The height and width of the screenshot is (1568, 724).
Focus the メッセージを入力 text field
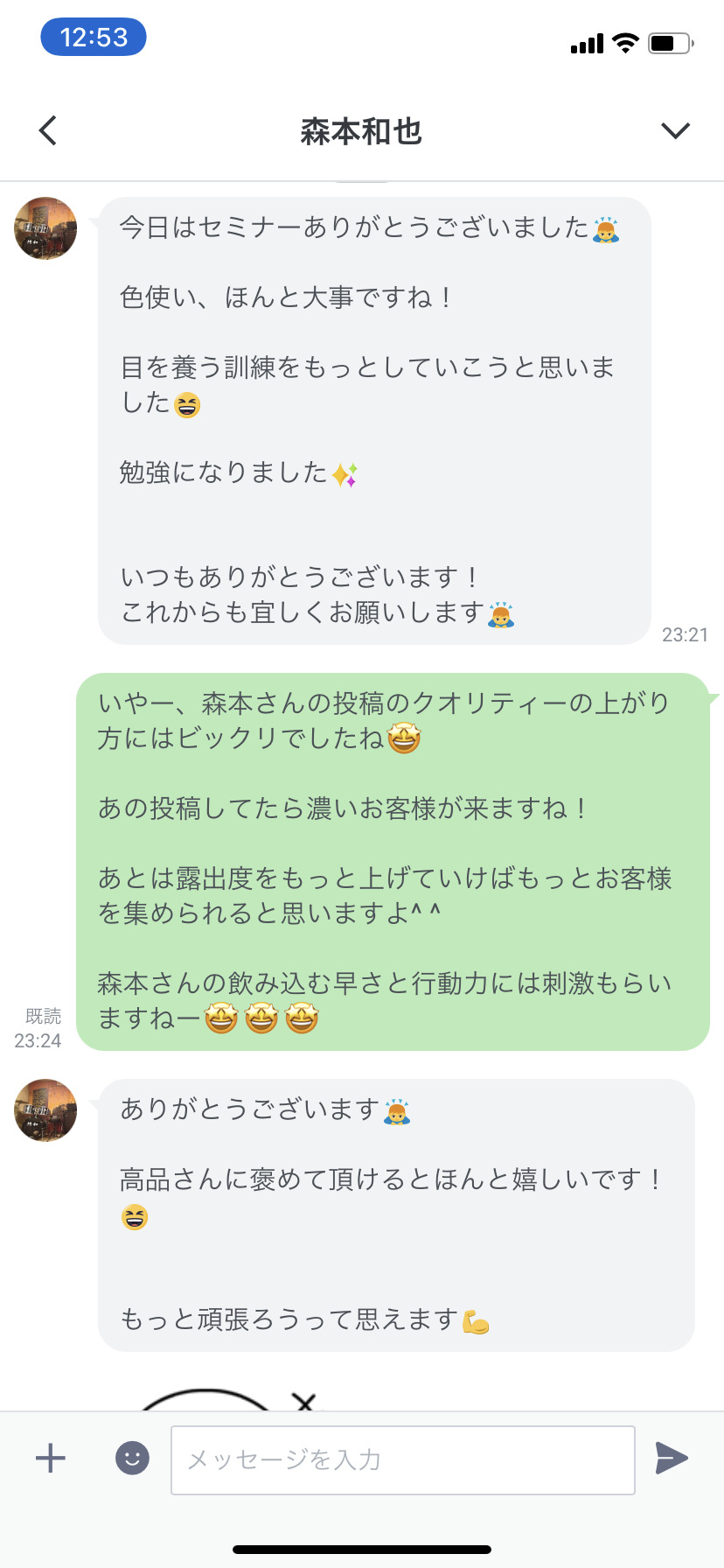402,1459
